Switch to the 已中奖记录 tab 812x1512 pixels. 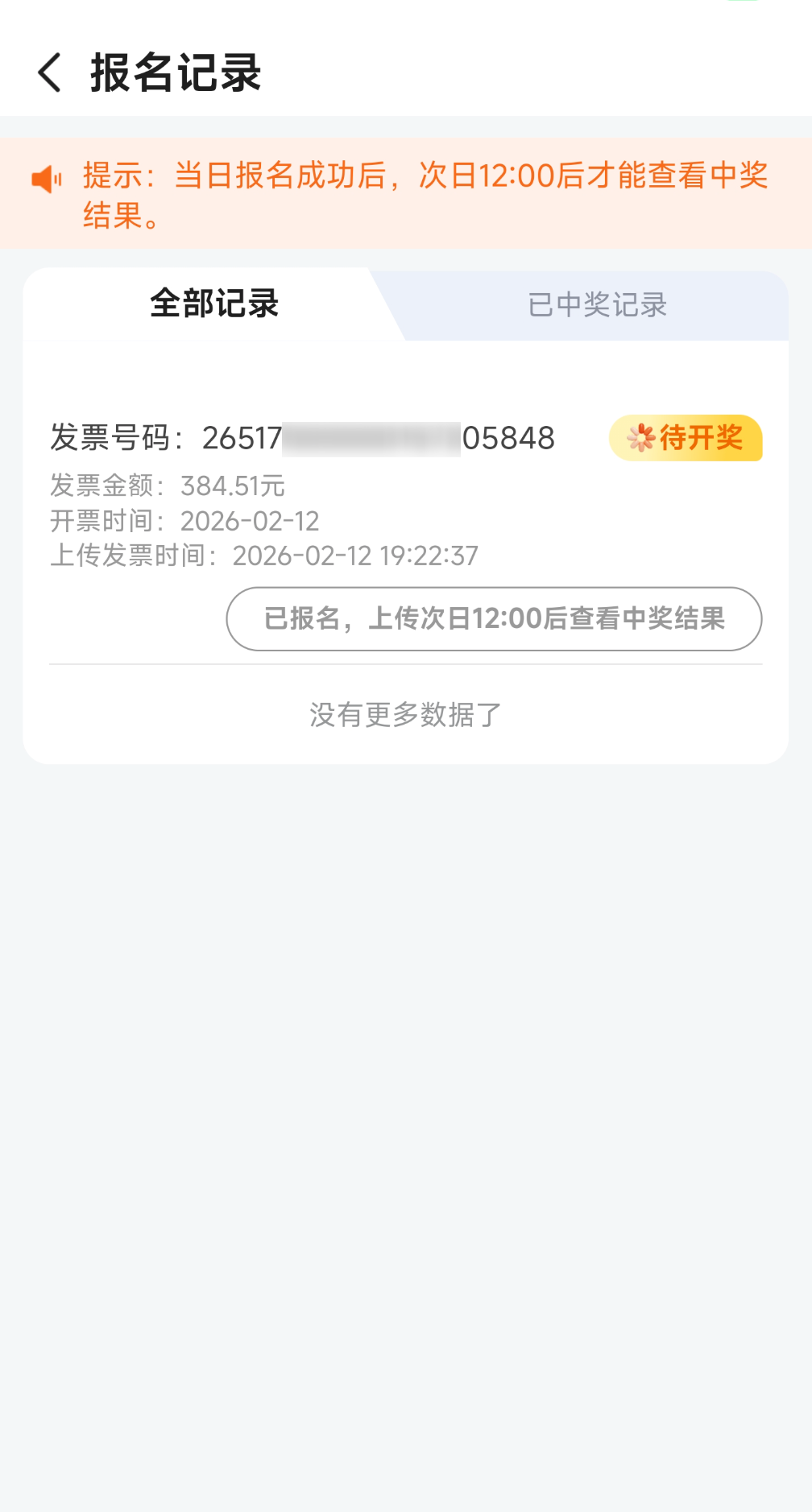coord(597,305)
